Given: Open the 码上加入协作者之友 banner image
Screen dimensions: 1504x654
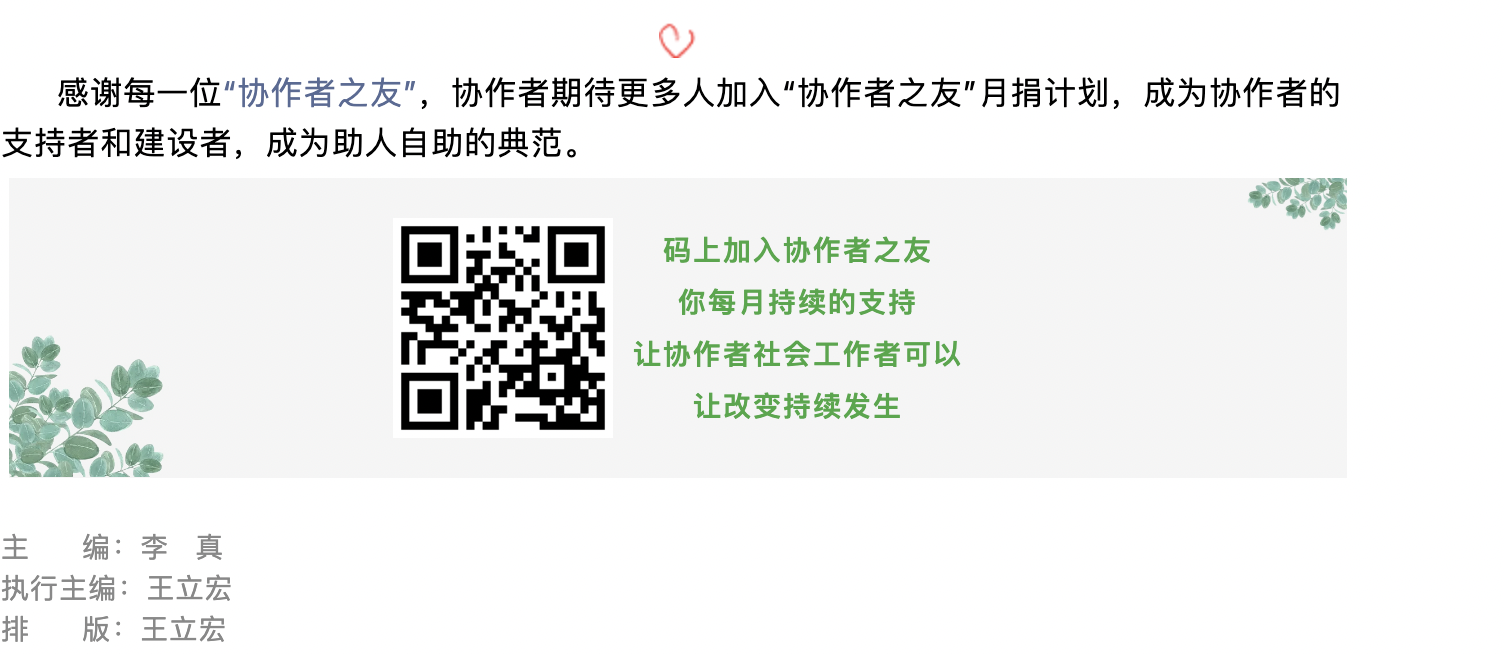Looking at the screenshot, I should pos(677,328).
